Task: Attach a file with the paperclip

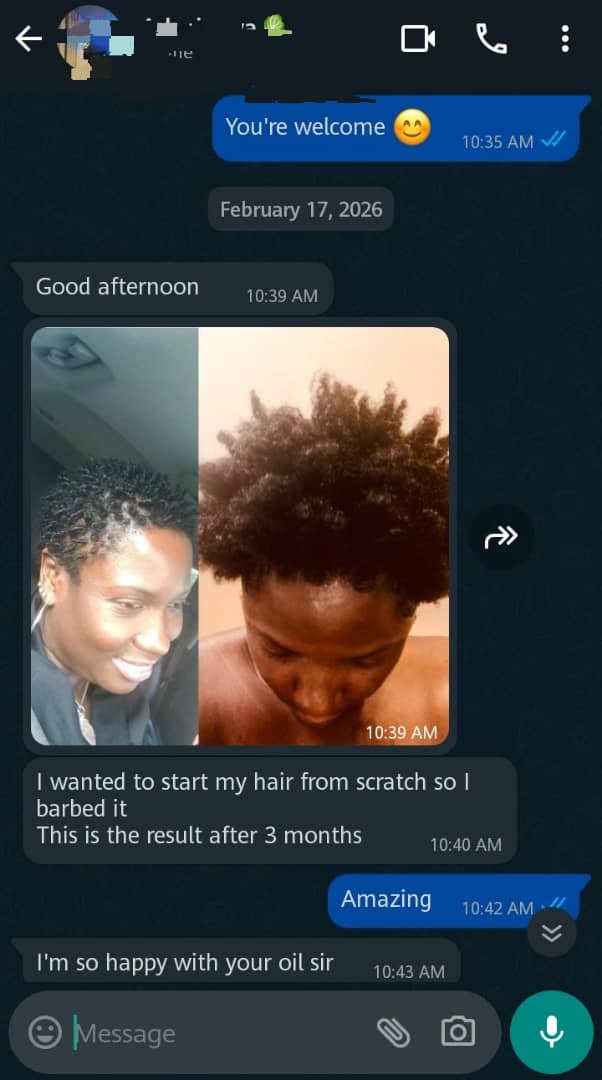Action: (393, 1033)
